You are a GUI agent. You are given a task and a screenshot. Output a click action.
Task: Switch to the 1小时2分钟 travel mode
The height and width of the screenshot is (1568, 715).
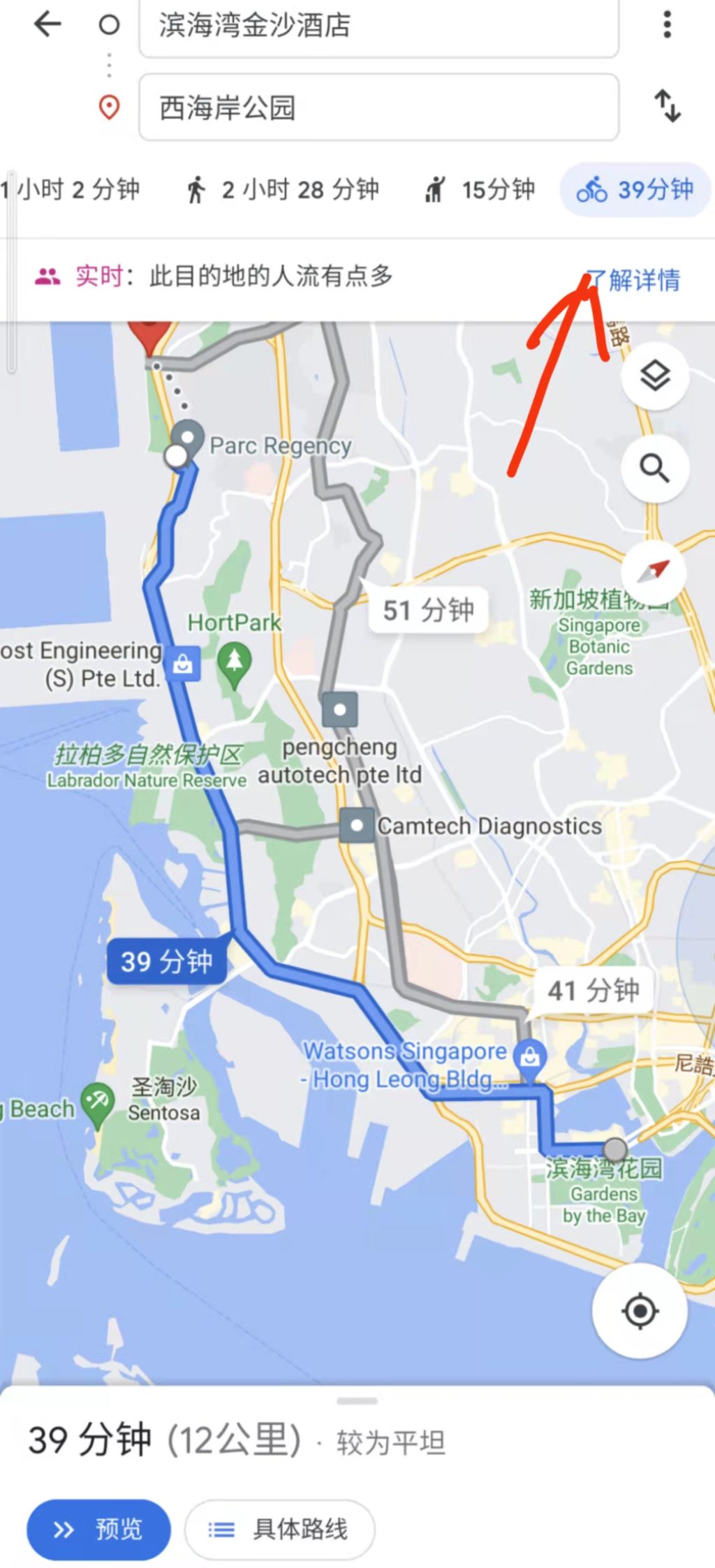pos(70,190)
